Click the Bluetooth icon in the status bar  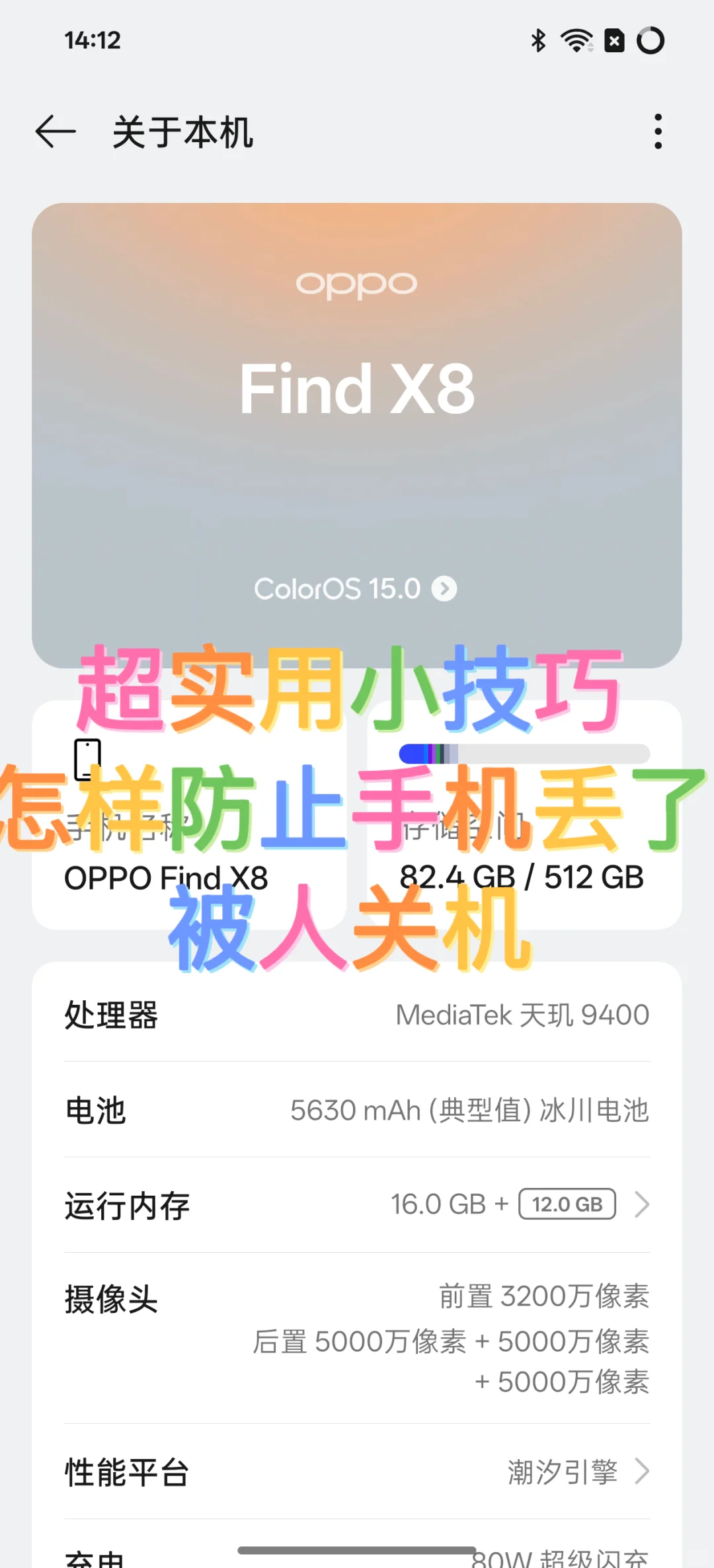pyautogui.click(x=537, y=41)
